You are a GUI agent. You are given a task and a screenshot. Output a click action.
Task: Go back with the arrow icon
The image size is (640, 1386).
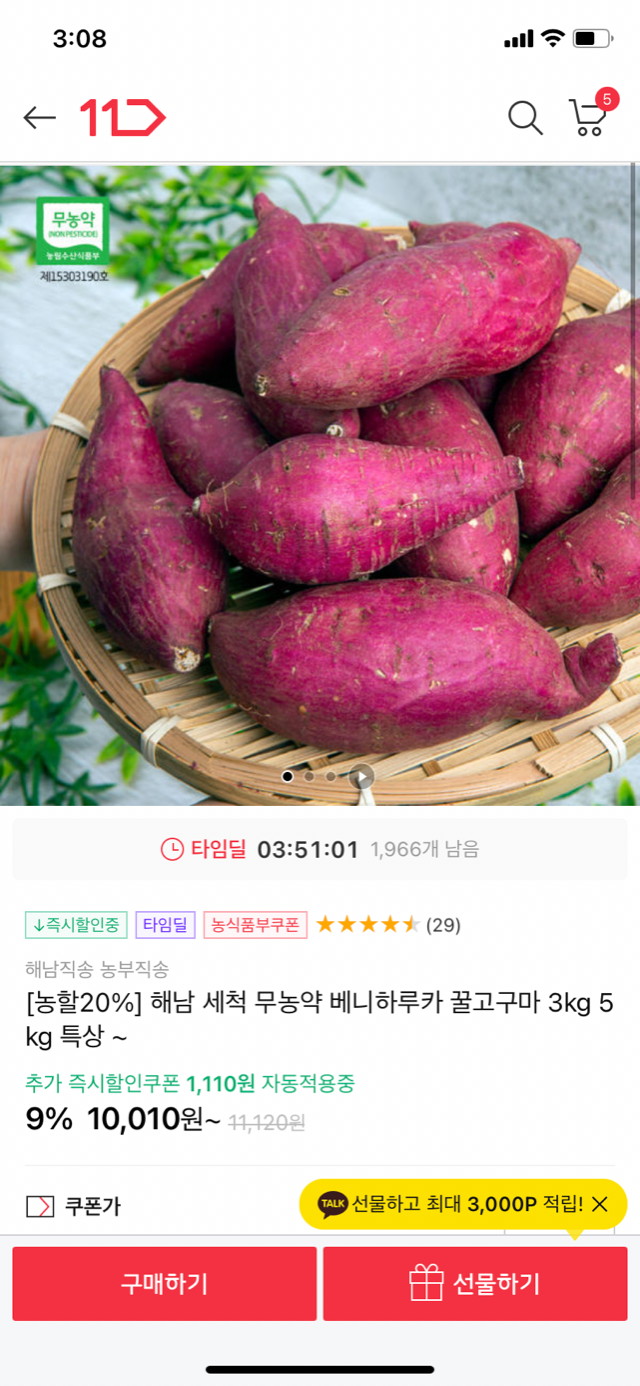coord(40,119)
